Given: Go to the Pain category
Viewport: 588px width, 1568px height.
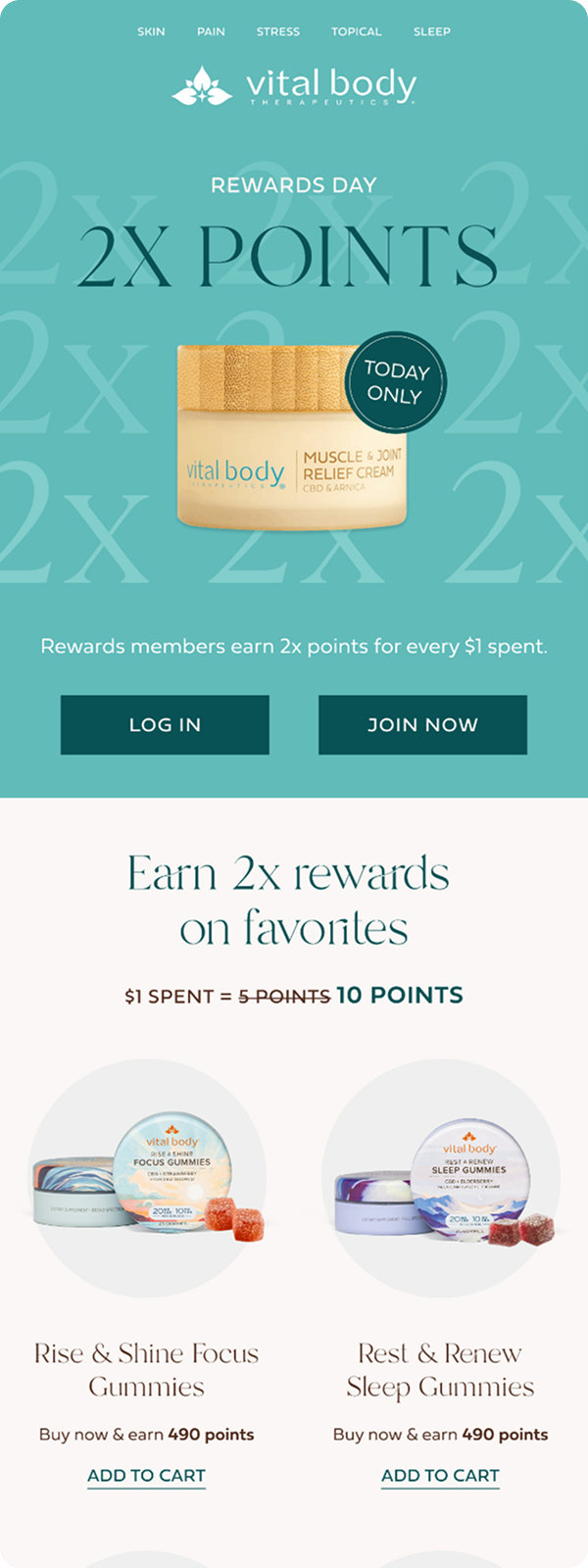Looking at the screenshot, I should click(211, 31).
